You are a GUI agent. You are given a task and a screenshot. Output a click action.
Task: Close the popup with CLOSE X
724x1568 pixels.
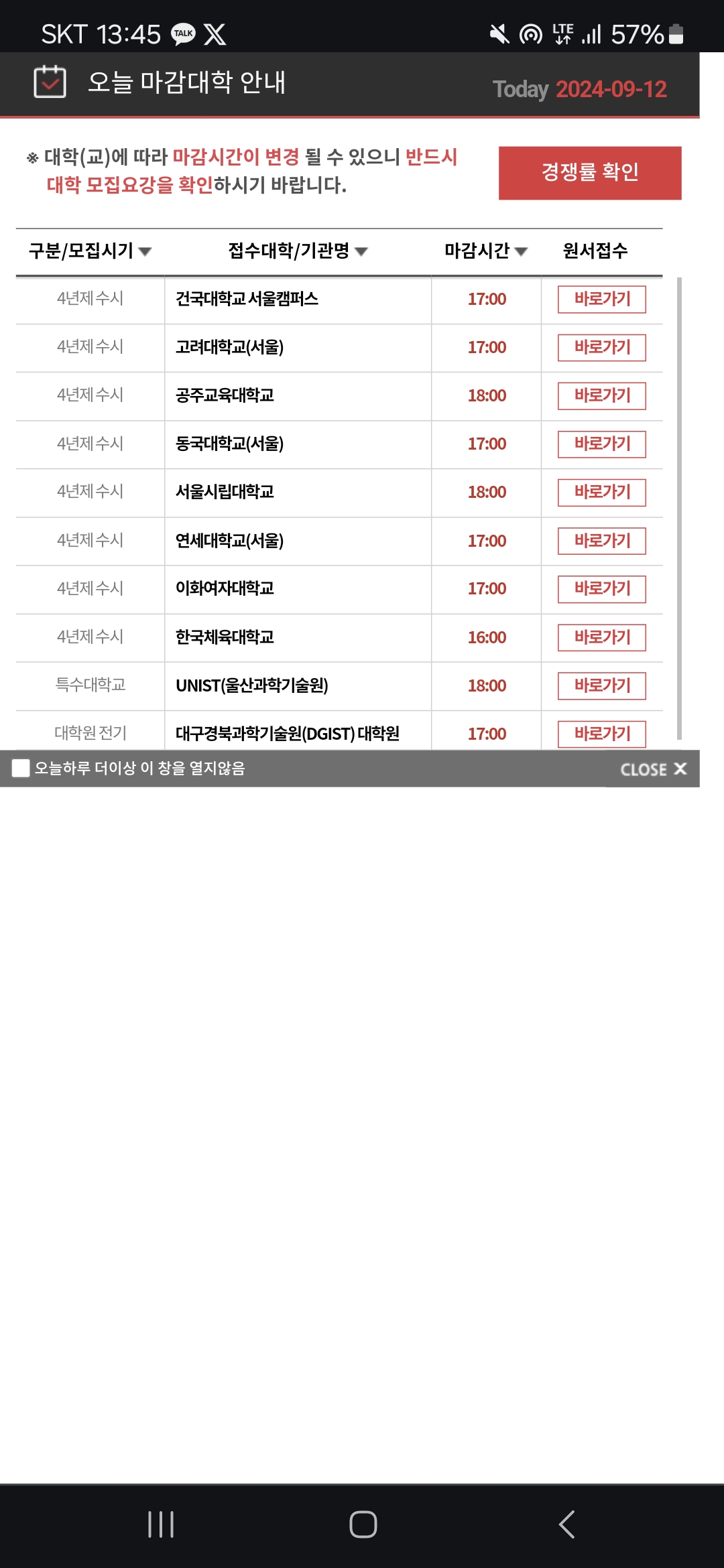[654, 769]
